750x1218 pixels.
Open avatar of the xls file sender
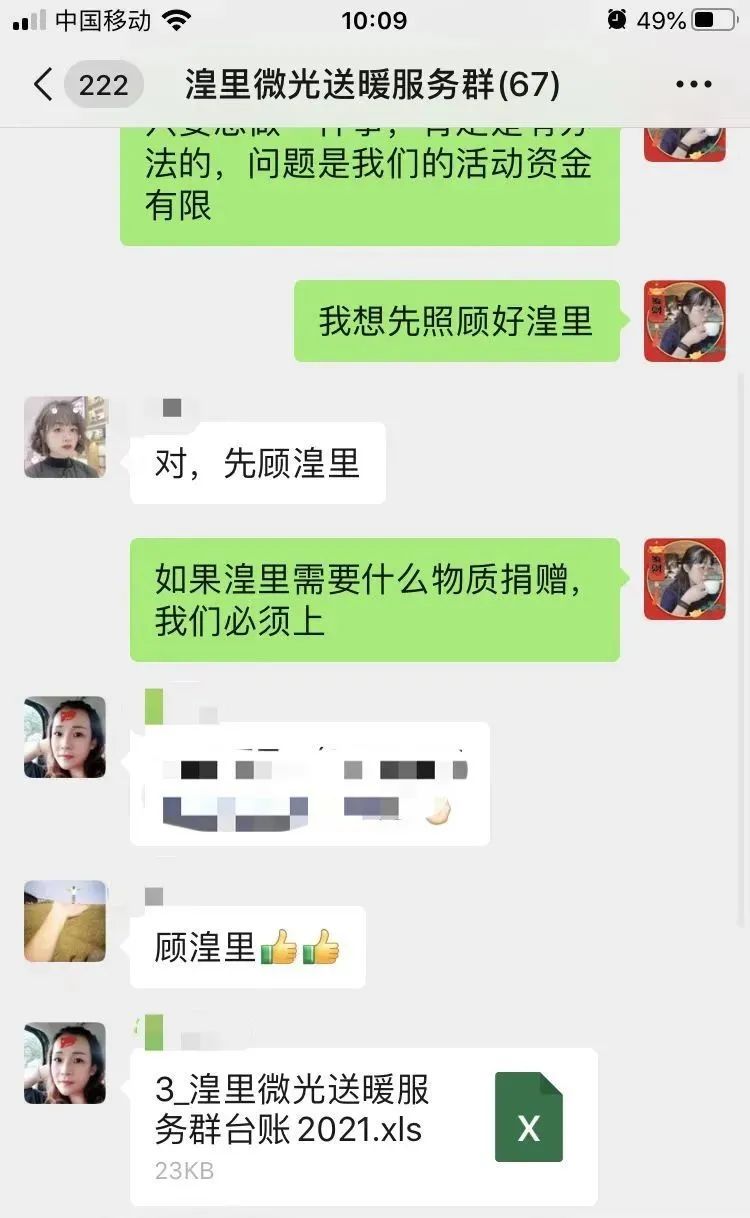click(x=65, y=1063)
